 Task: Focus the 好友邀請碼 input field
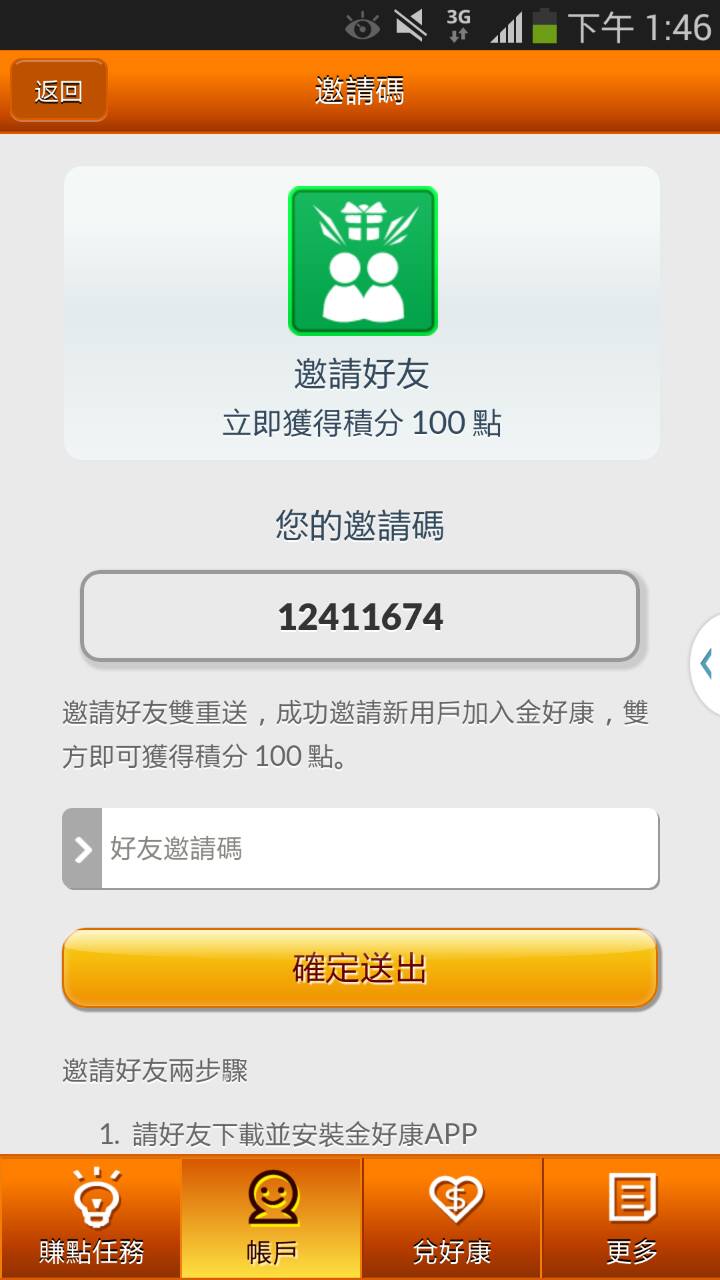378,849
